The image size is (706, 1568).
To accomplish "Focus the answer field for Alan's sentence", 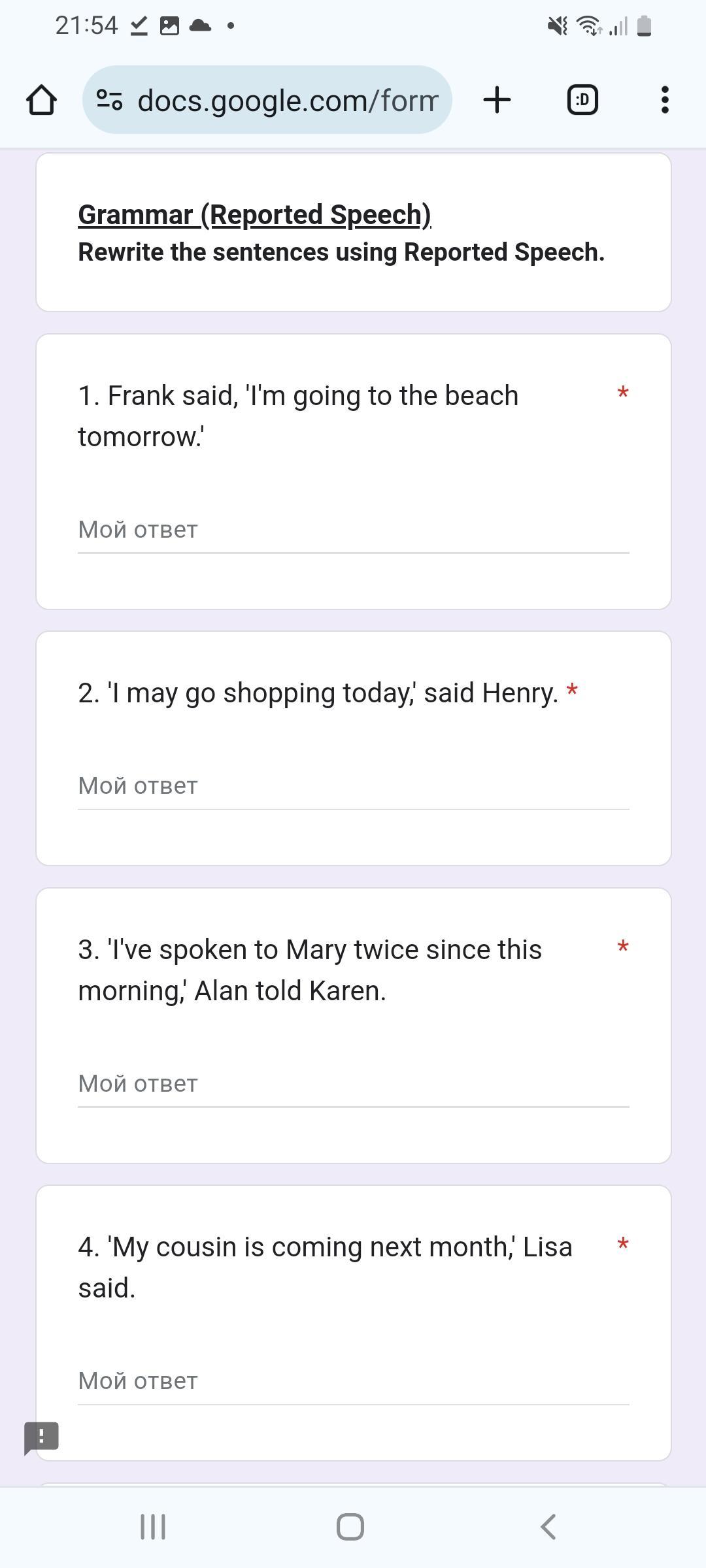I will pos(353,1084).
